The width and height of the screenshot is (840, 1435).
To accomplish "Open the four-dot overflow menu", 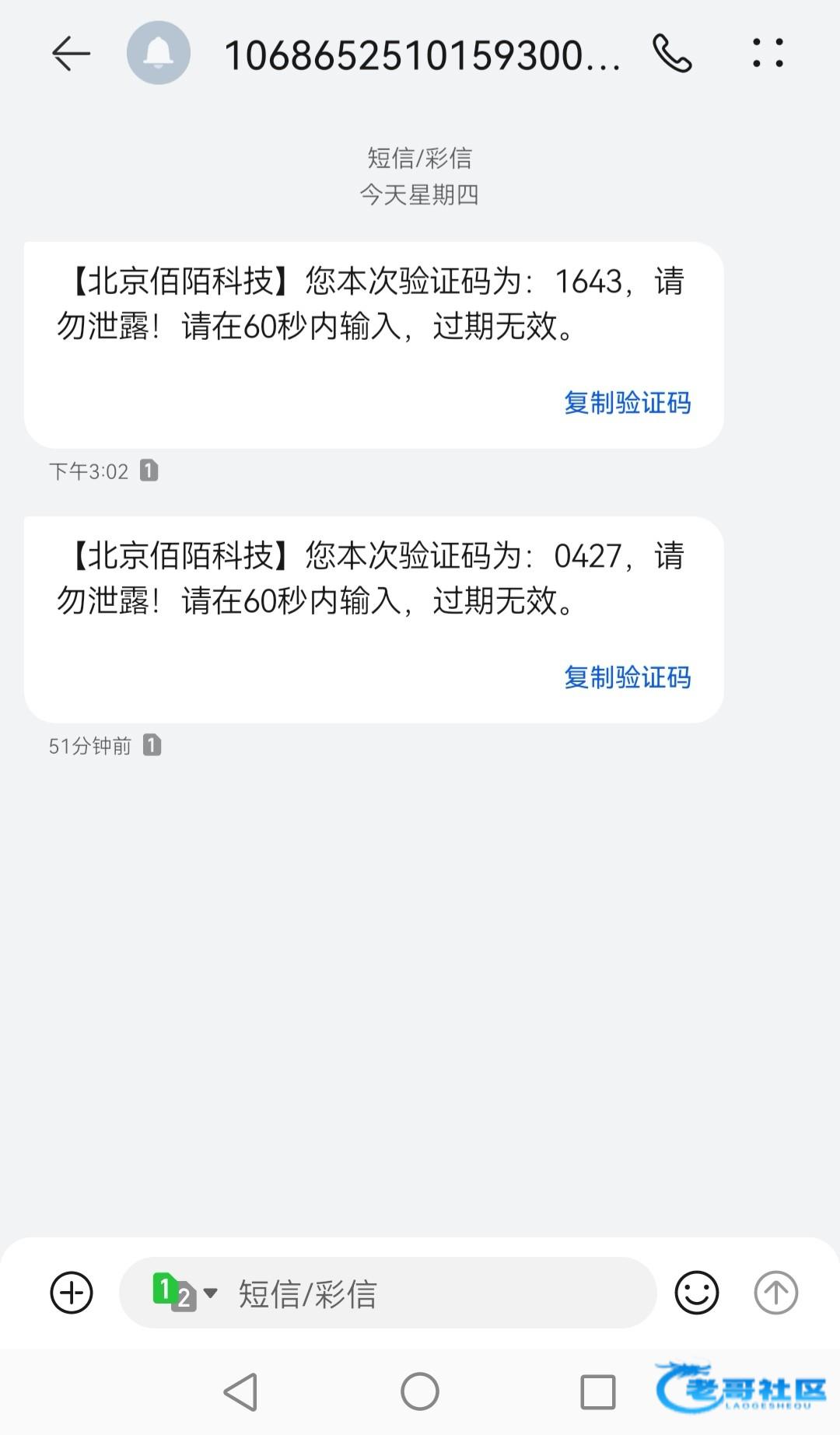I will click(768, 54).
